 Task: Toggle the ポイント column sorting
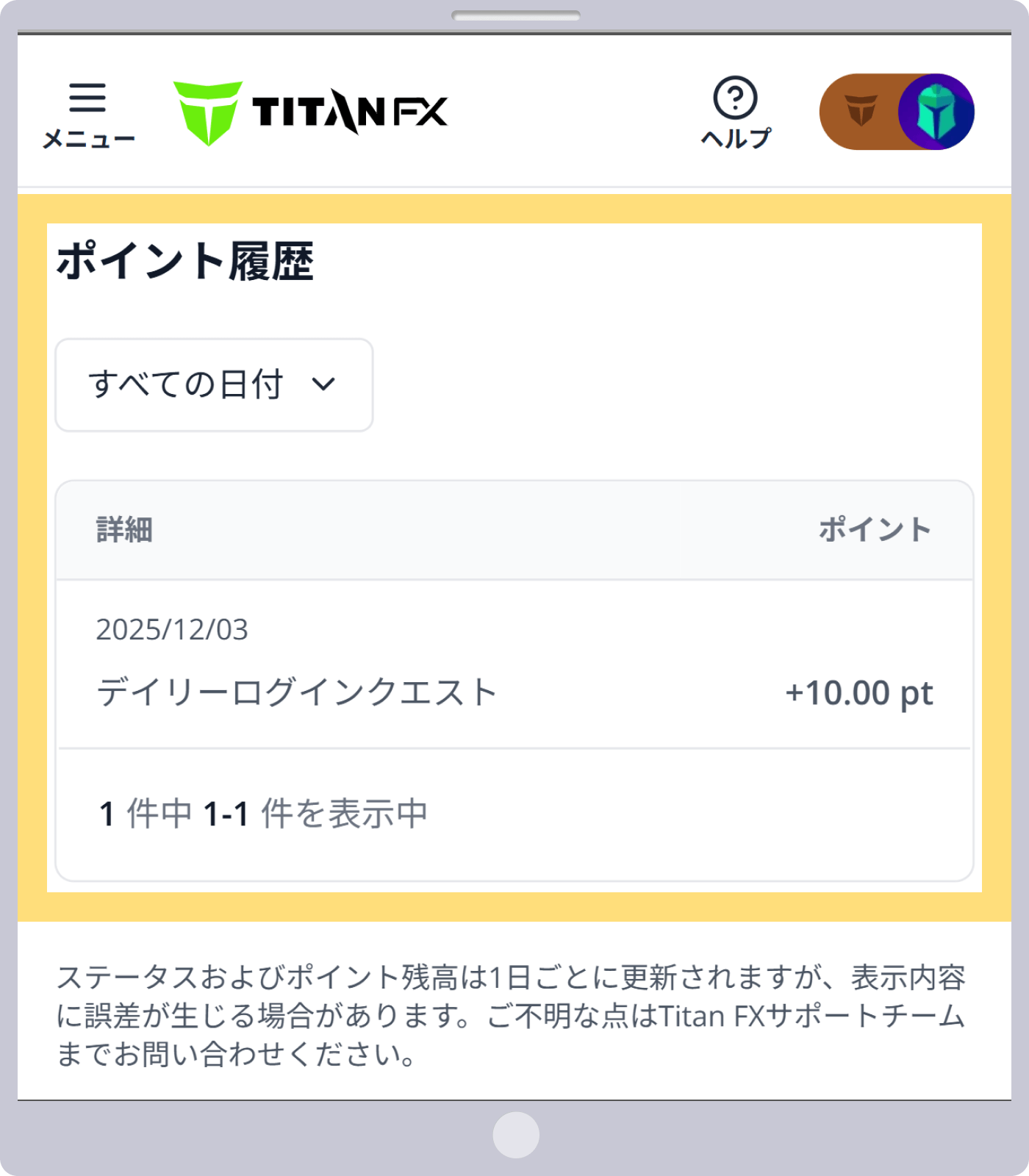coord(873,529)
